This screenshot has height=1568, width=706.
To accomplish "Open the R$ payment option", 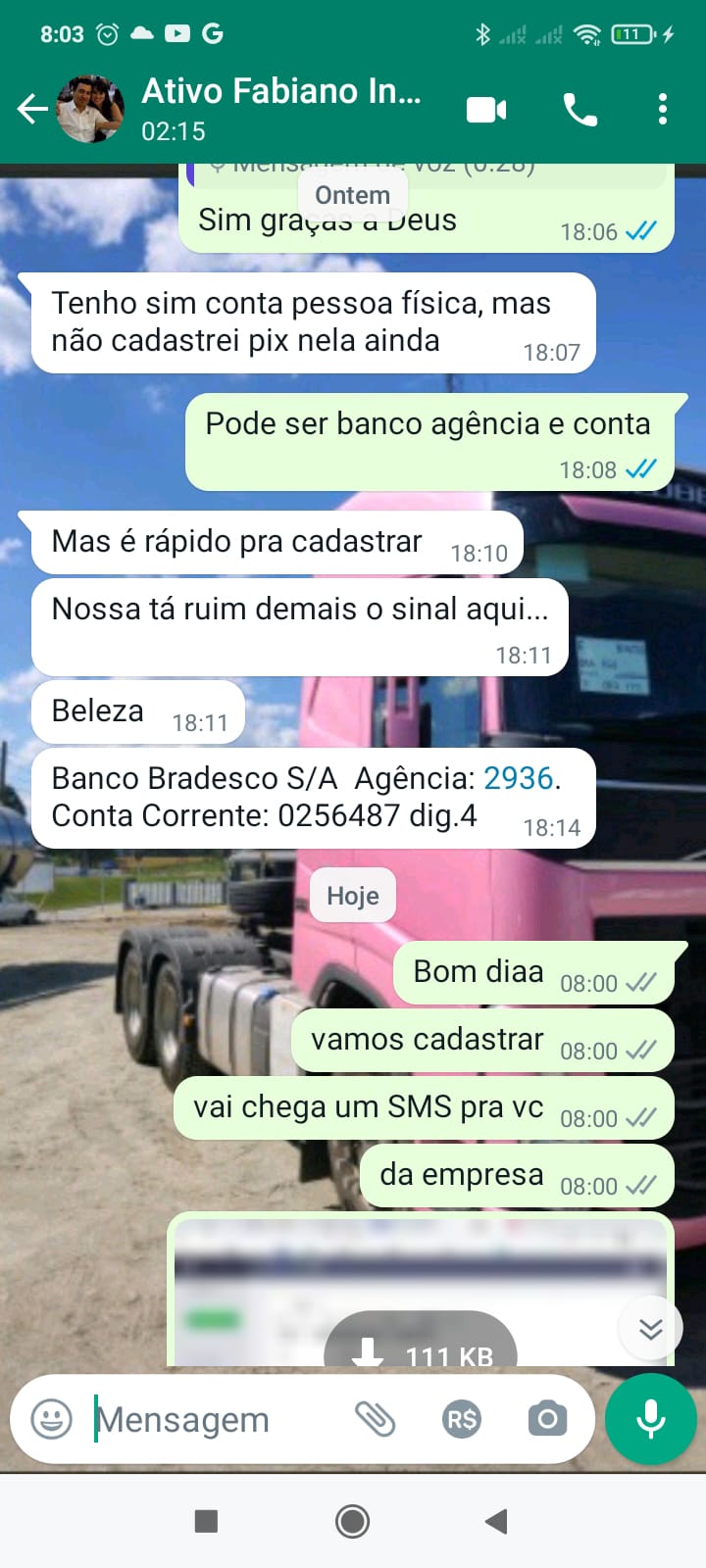I will (x=462, y=1419).
